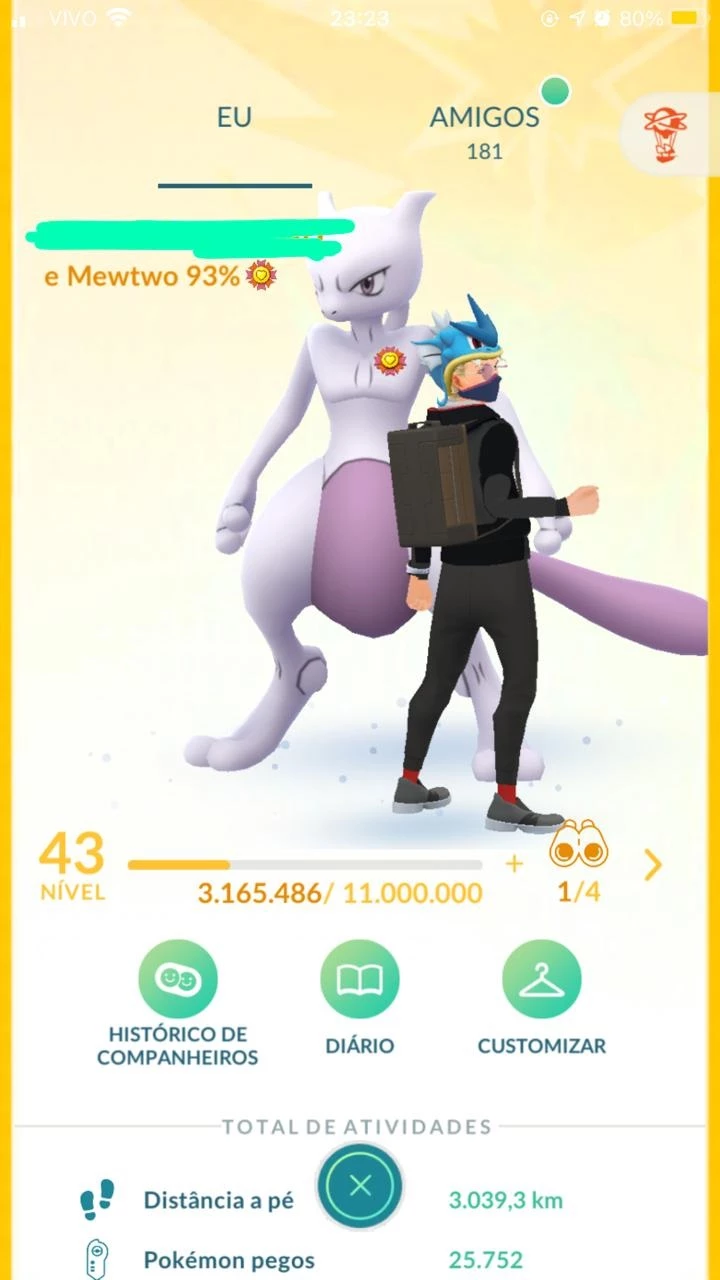Switch to the EU tab
Image resolution: width=720 pixels, height=1280 pixels.
pyautogui.click(x=234, y=118)
